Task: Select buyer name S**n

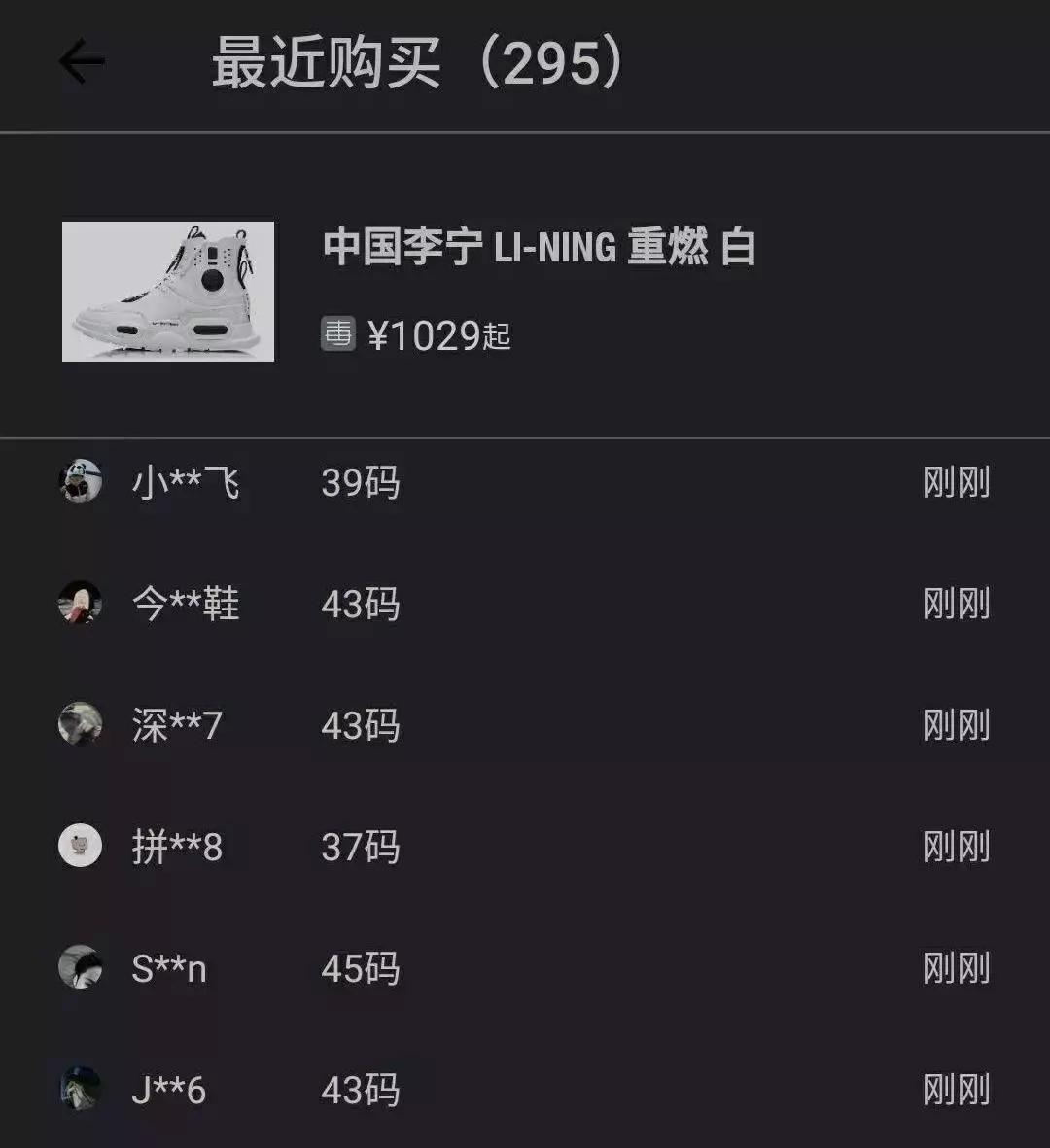Action: click(170, 968)
